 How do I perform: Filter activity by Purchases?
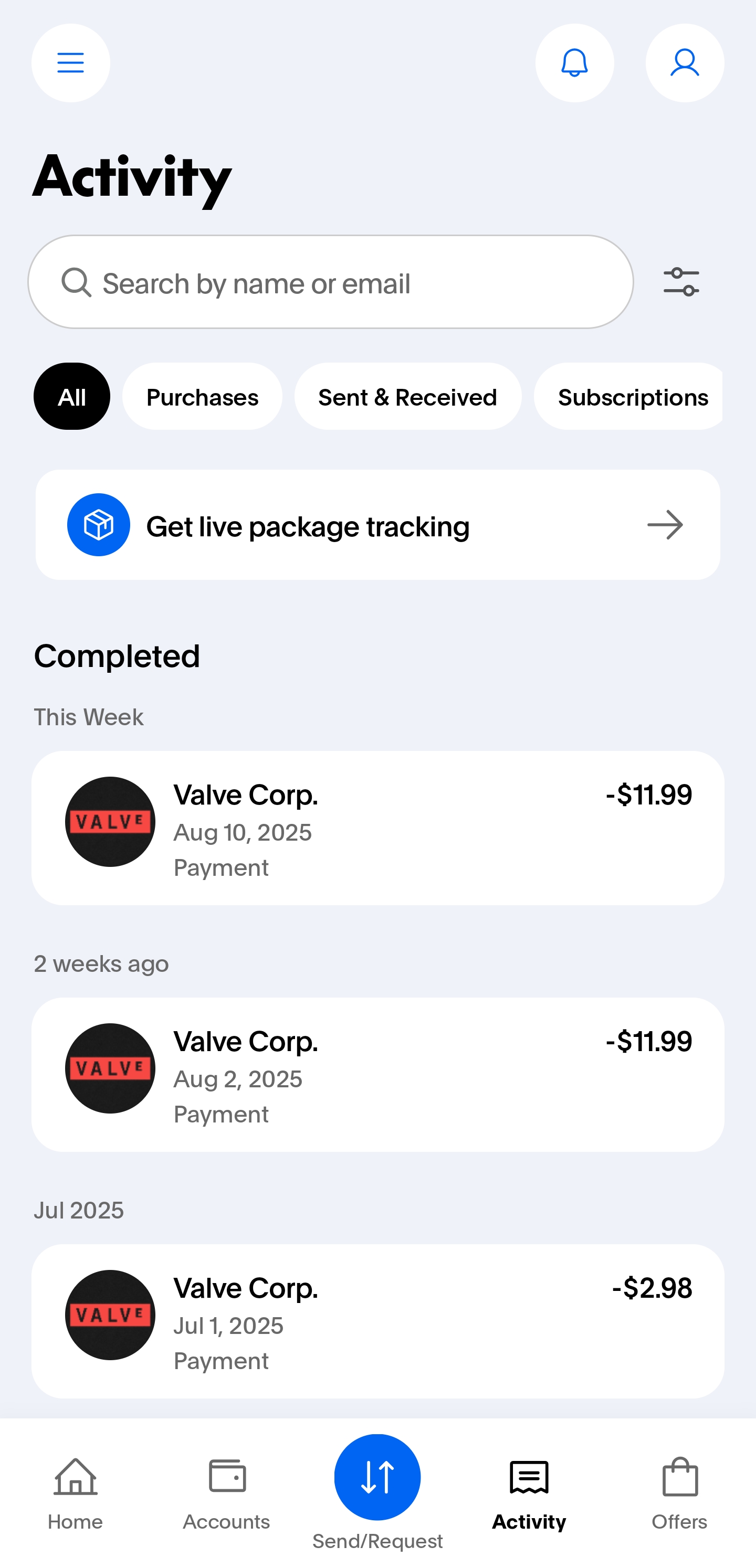[202, 397]
